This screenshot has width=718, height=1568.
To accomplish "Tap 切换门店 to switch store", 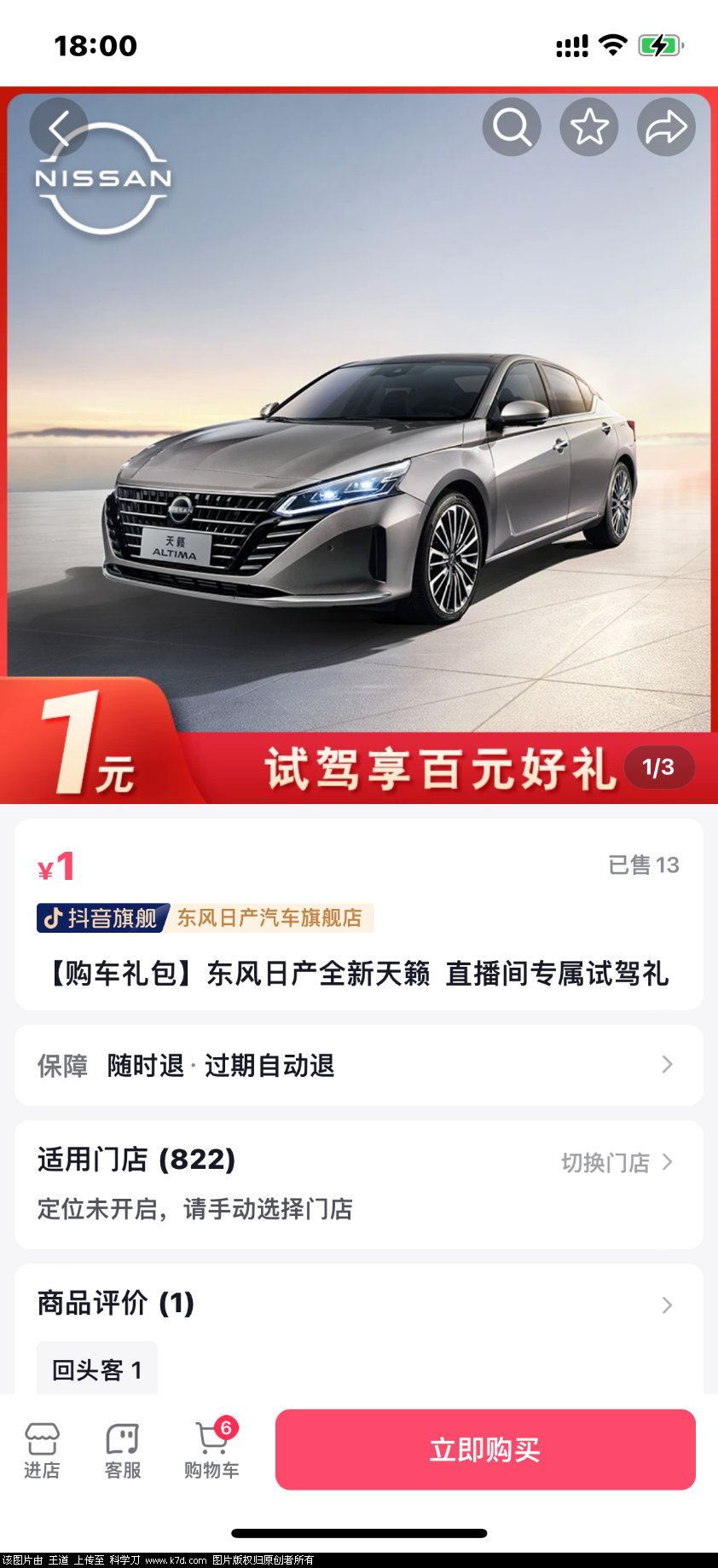I will click(x=616, y=1162).
